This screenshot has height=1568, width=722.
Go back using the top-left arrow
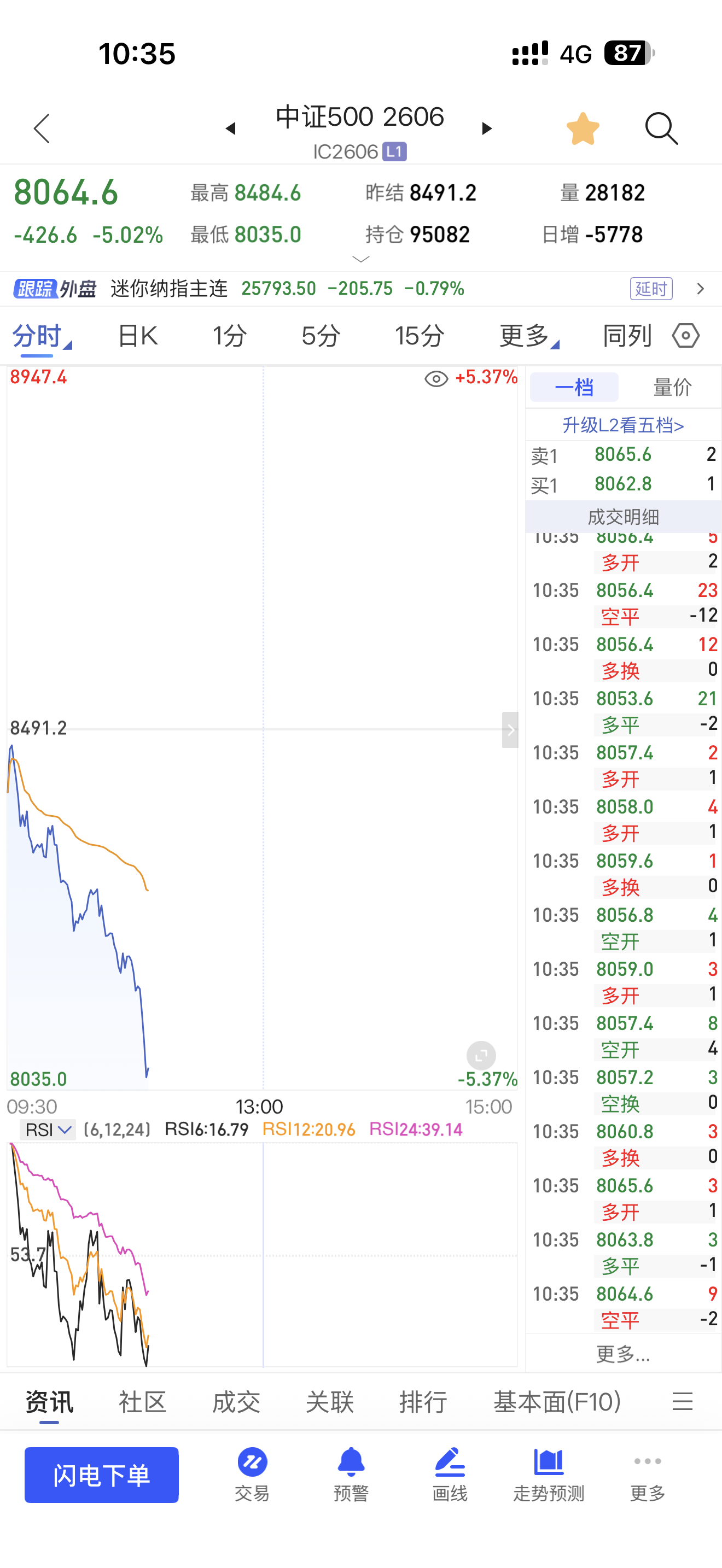click(42, 128)
